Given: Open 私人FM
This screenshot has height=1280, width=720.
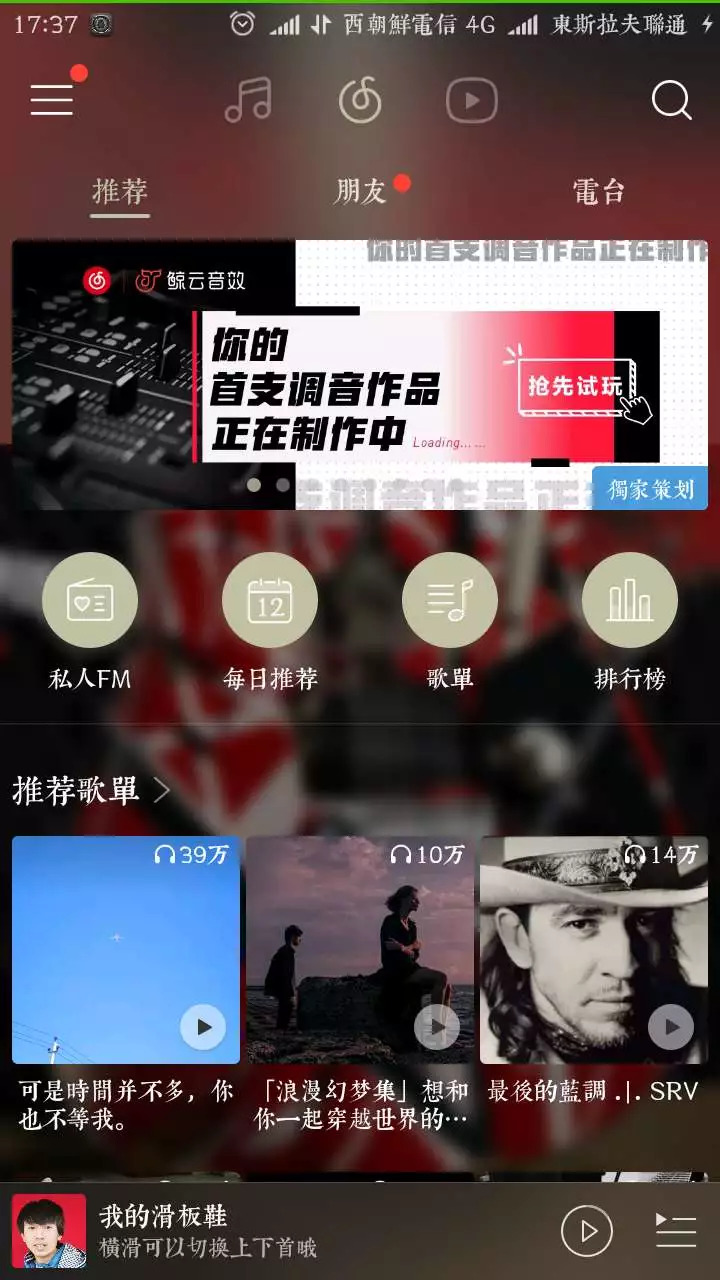Looking at the screenshot, I should (90, 601).
